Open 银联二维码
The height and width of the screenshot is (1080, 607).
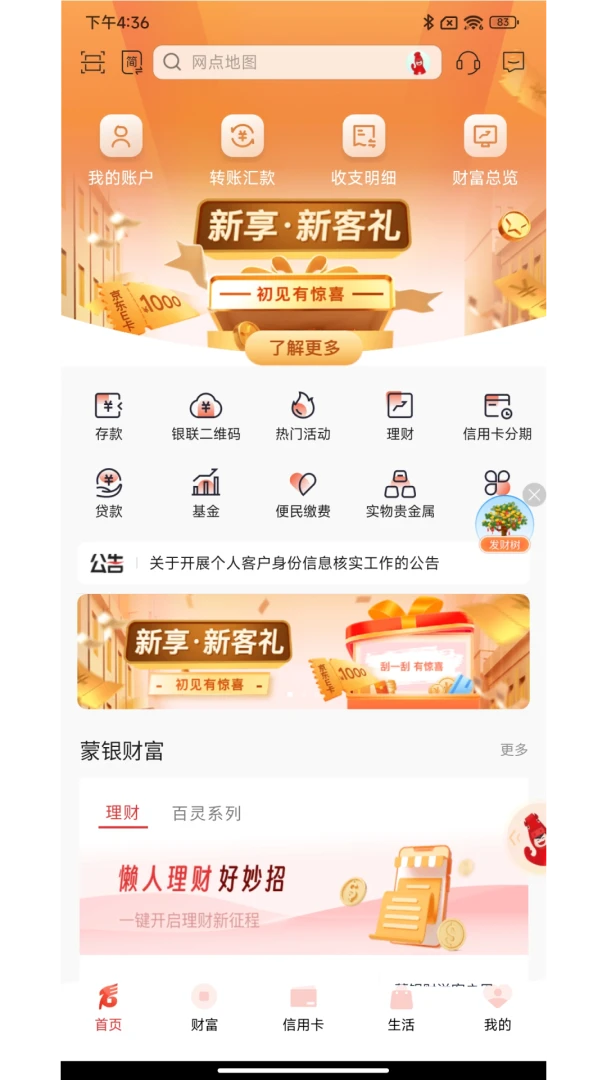click(206, 416)
